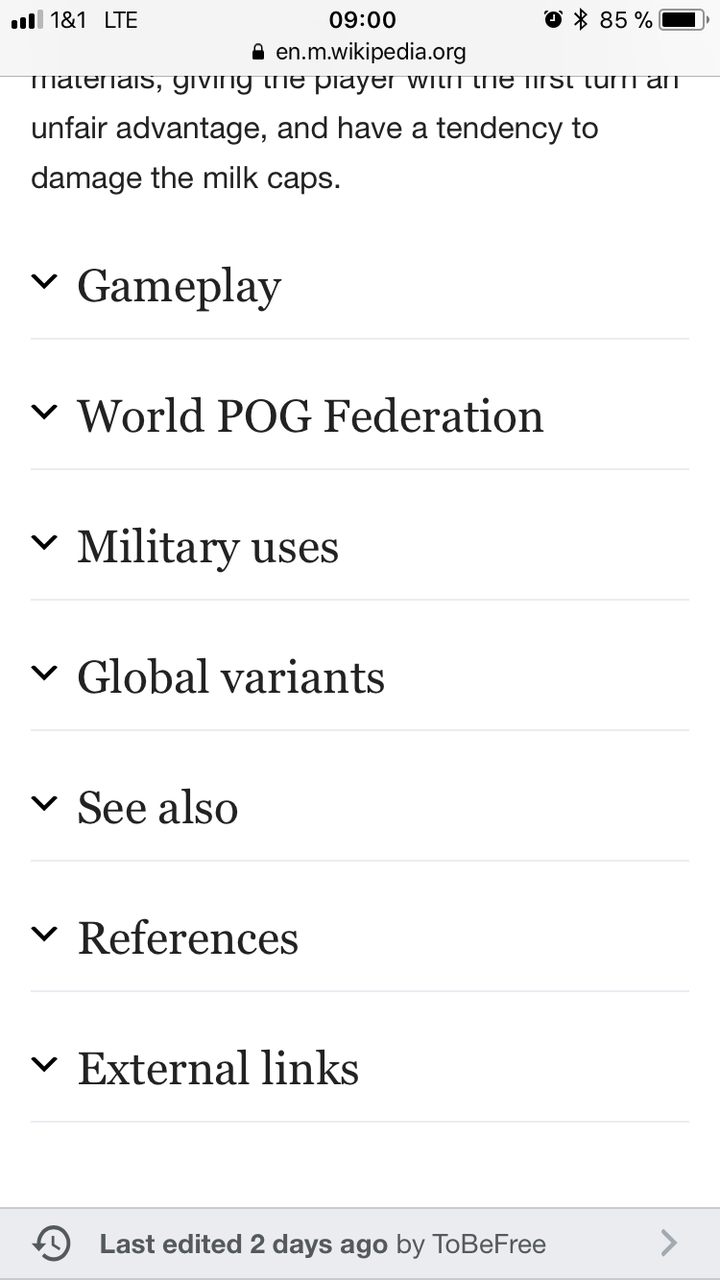Expand the Global variants section
The image size is (720, 1280).
[231, 677]
